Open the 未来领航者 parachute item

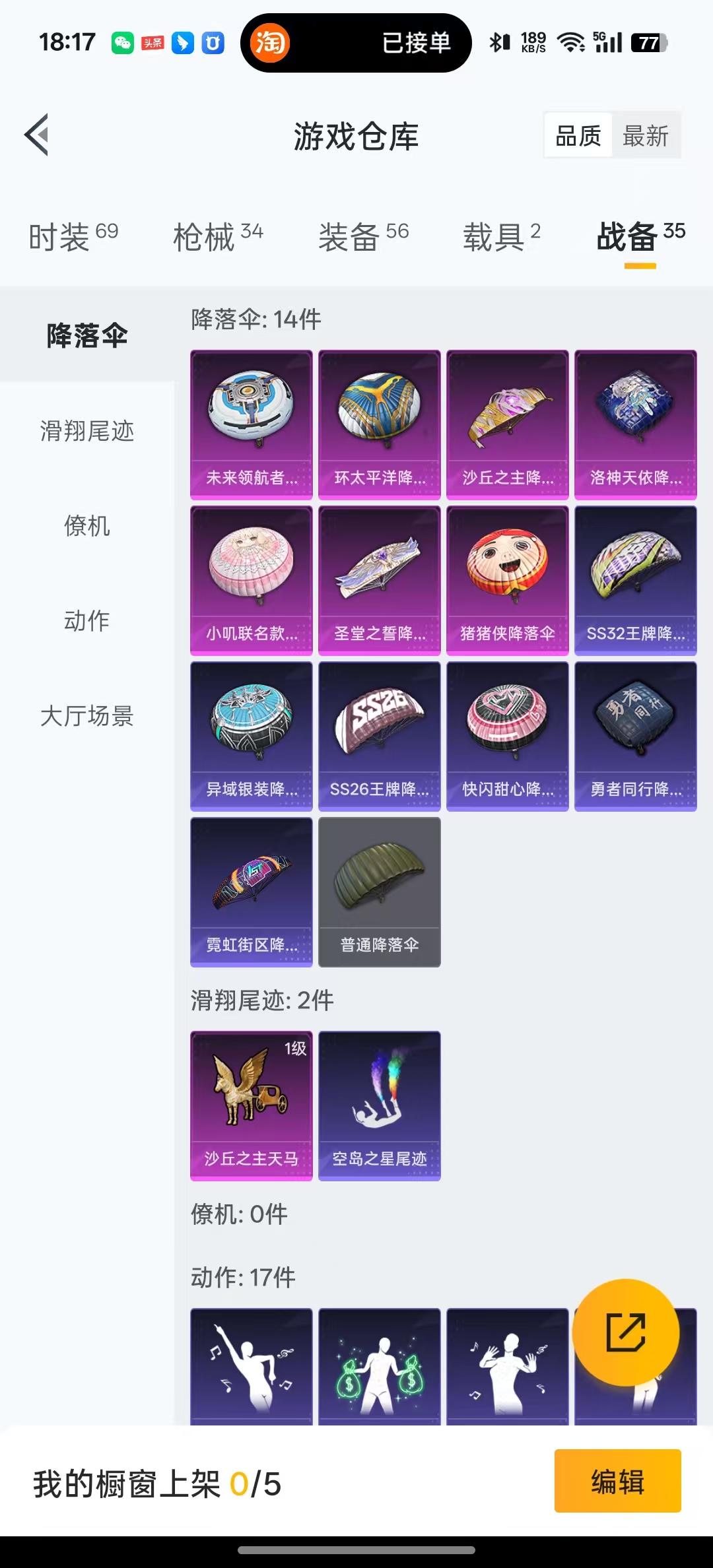(x=252, y=425)
